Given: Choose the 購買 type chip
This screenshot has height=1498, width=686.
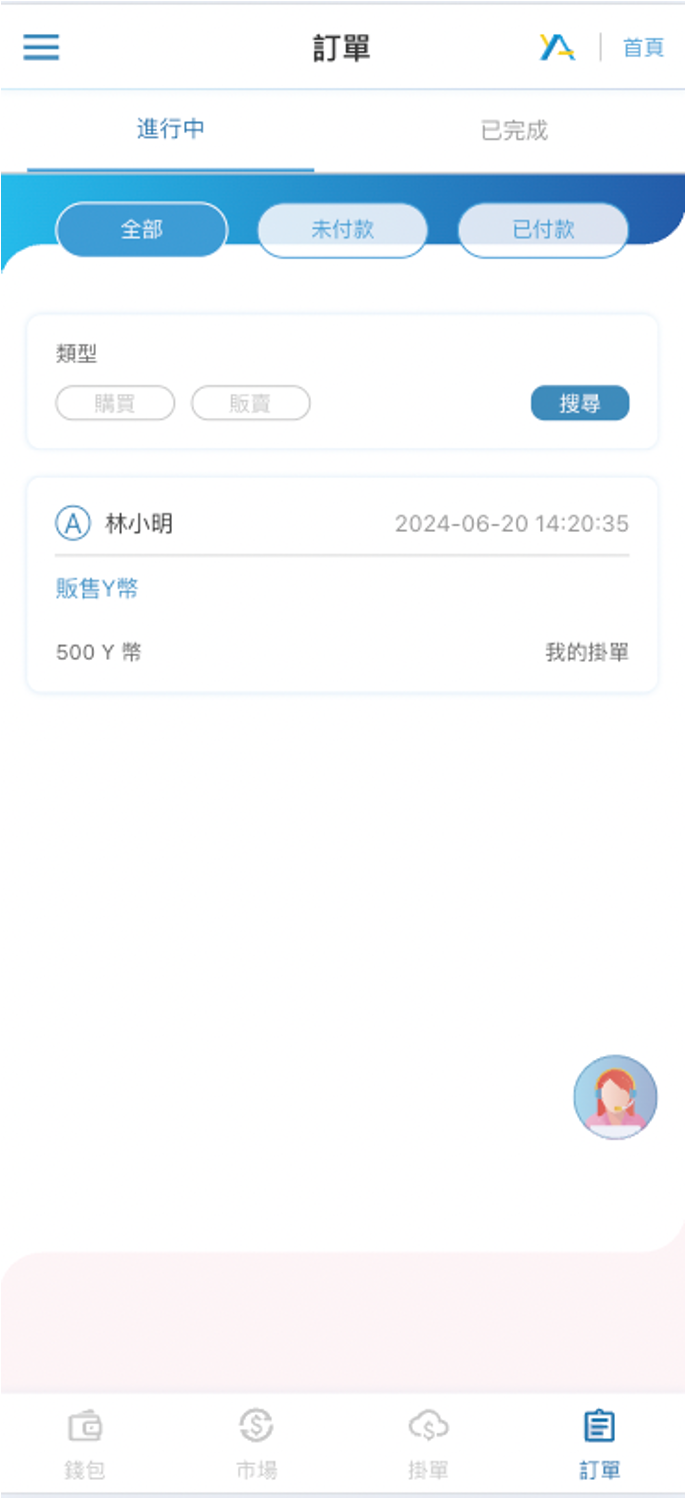Looking at the screenshot, I should [x=115, y=403].
